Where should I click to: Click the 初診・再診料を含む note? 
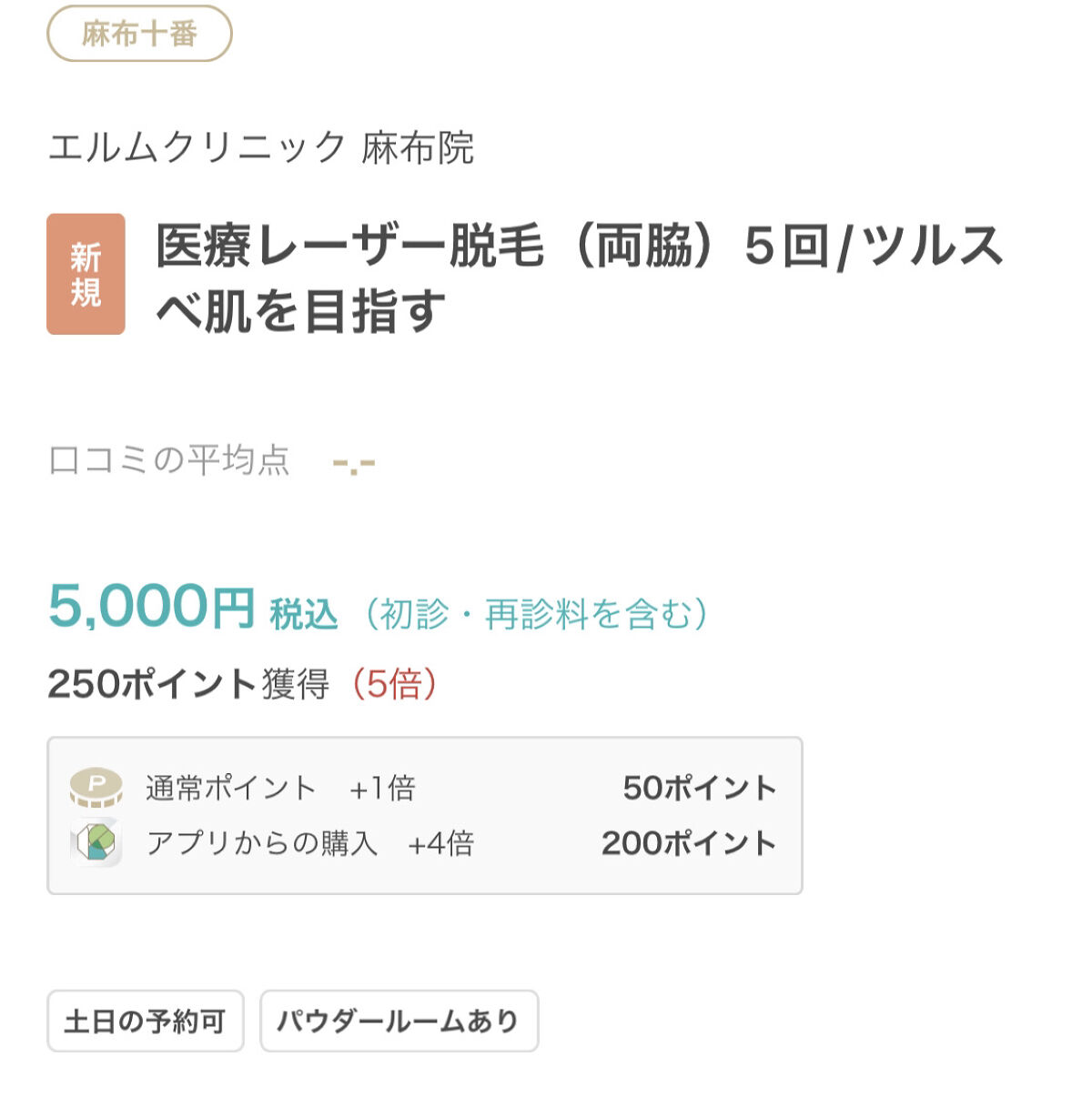tap(537, 612)
